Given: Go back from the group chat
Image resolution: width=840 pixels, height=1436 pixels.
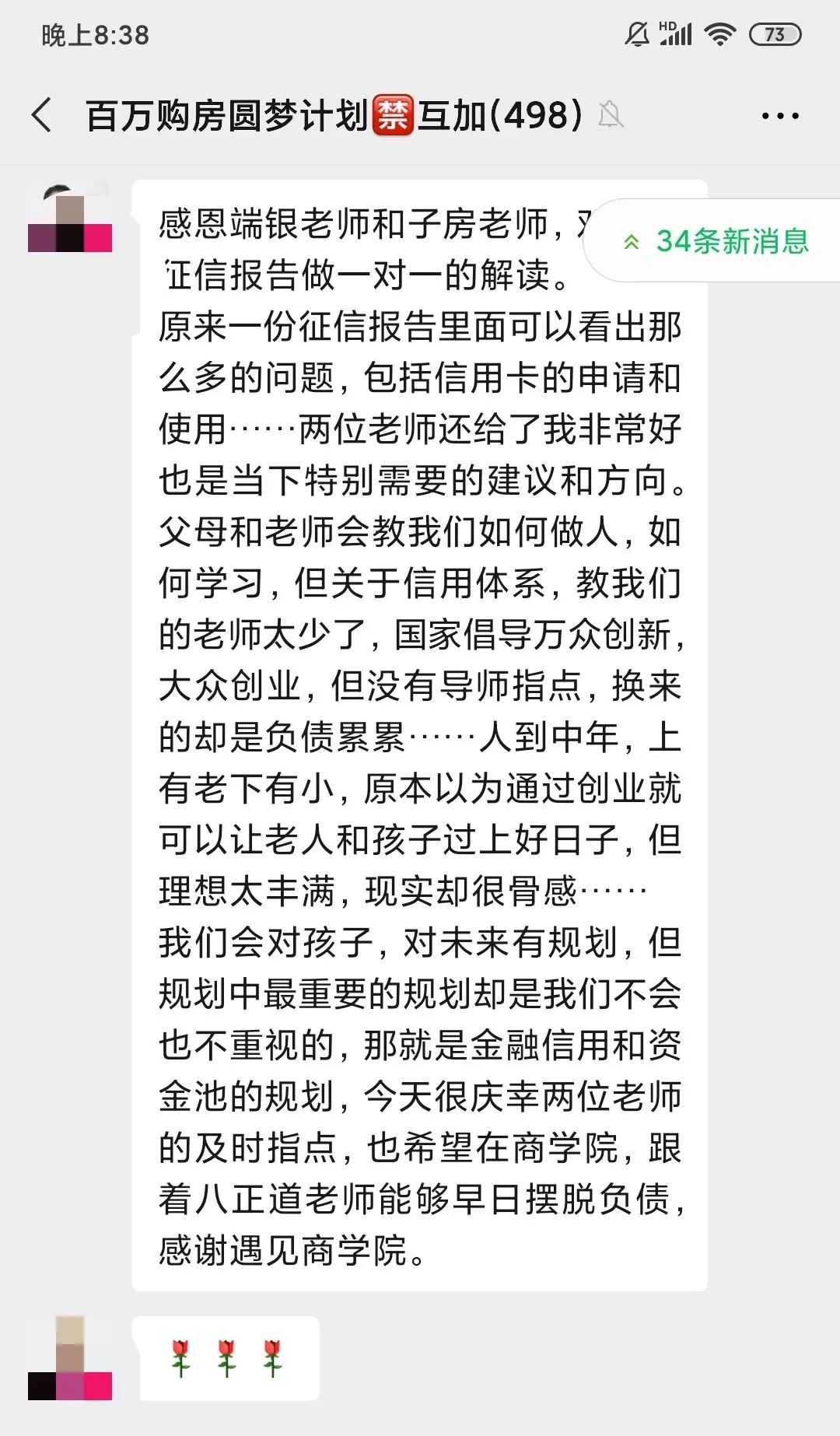Looking at the screenshot, I should pos(43,116).
